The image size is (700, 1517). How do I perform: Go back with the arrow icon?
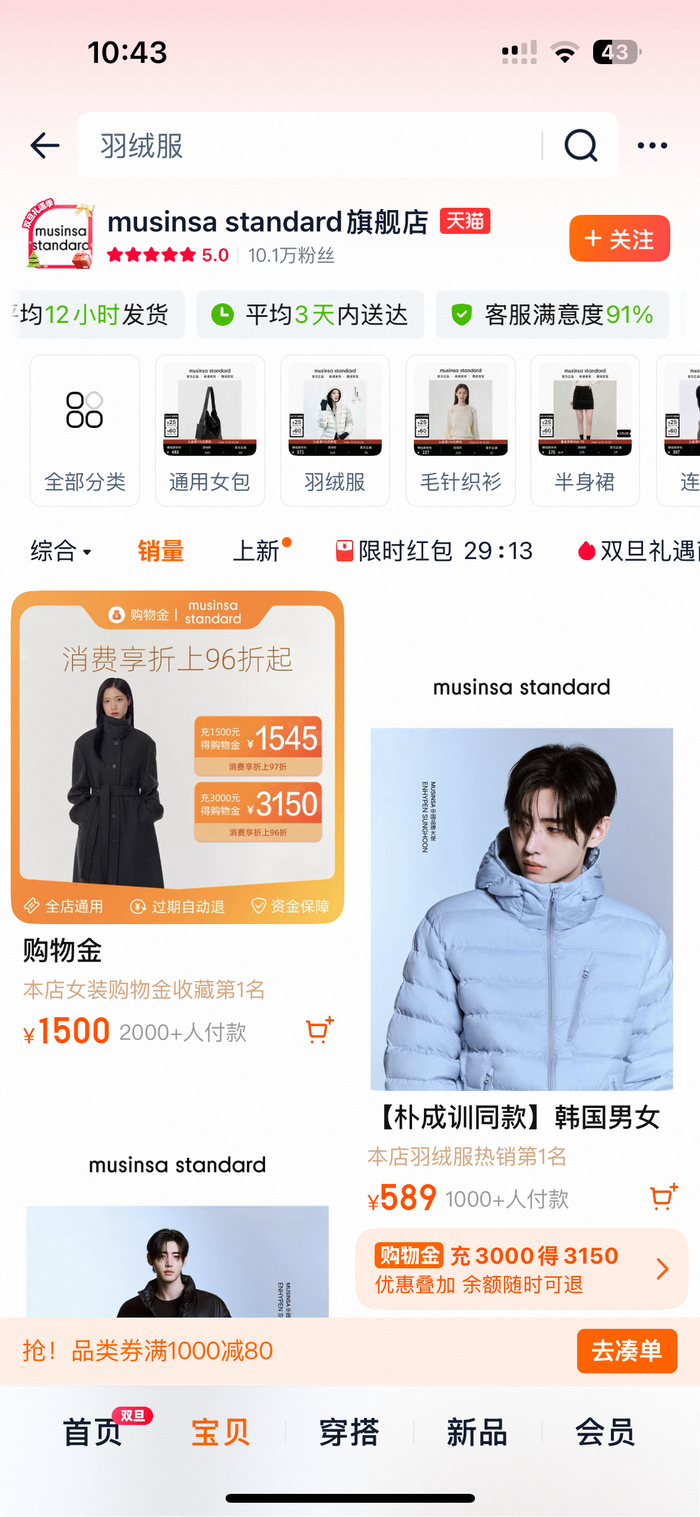45,146
